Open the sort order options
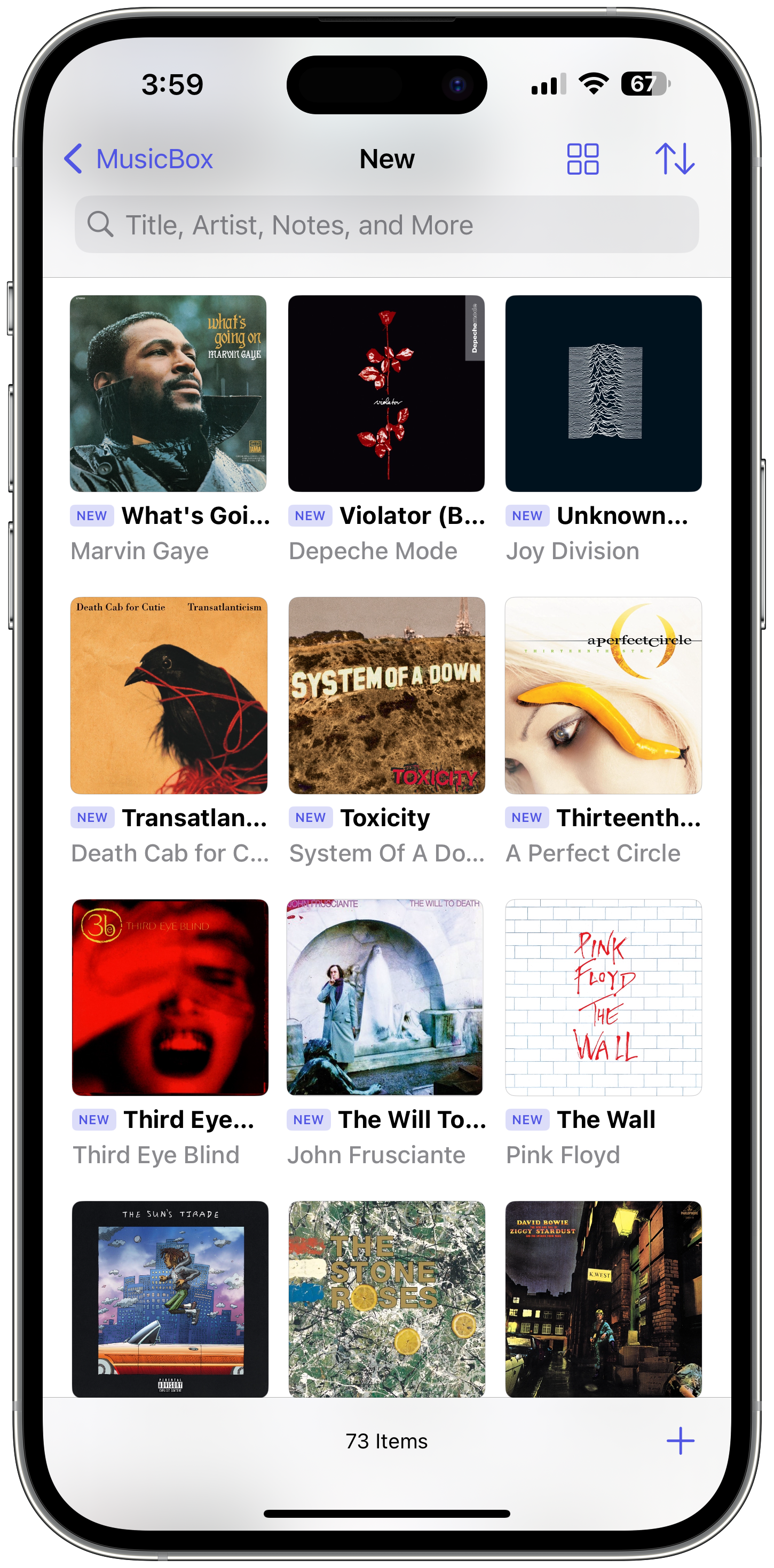This screenshot has width=774, height=1568. (675, 159)
